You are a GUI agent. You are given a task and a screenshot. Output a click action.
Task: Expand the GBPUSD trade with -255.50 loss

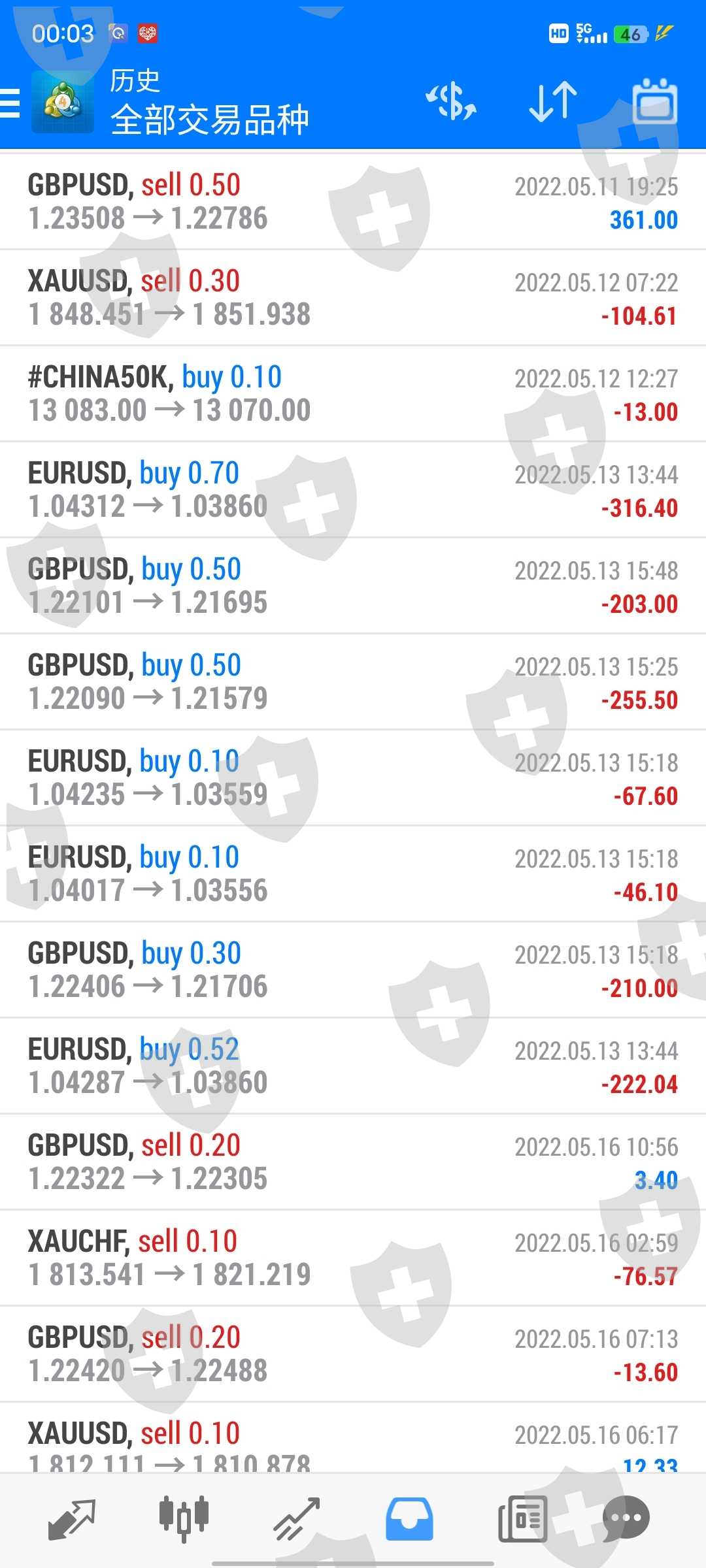353,681
